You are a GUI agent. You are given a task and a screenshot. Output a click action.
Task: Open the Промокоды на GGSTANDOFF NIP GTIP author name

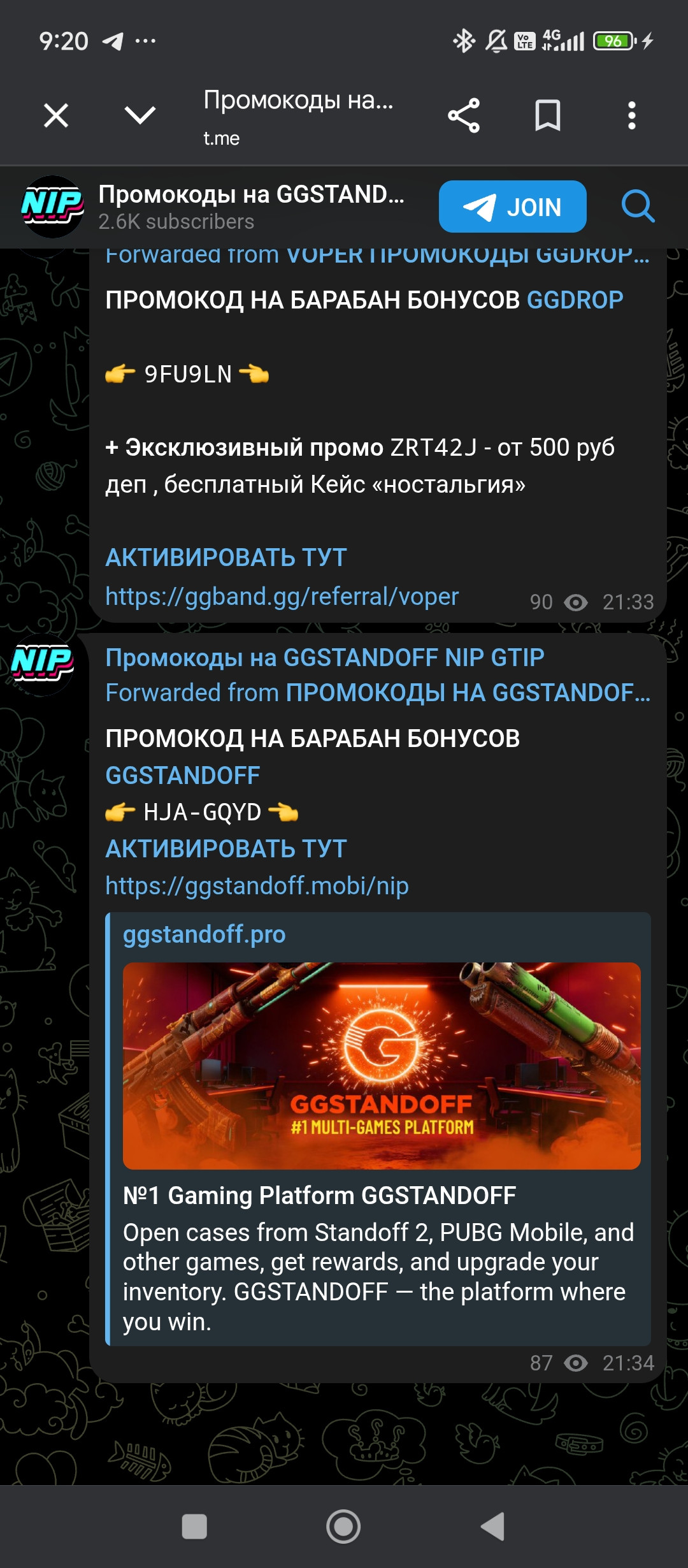tap(324, 657)
